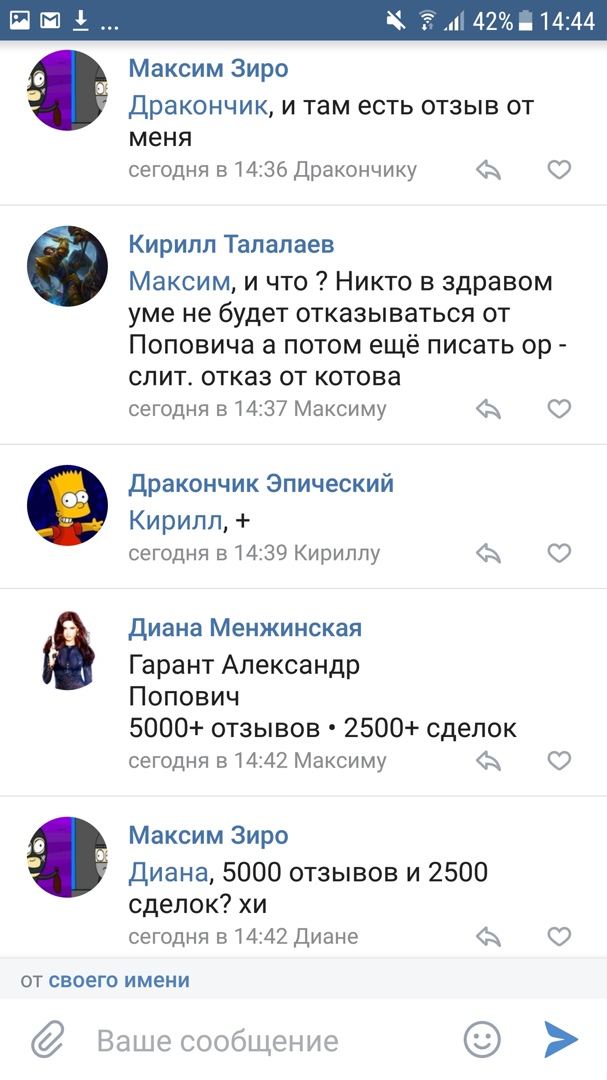Like Диана Менжинская's comment
This screenshot has height=1080, width=607.
(x=559, y=761)
